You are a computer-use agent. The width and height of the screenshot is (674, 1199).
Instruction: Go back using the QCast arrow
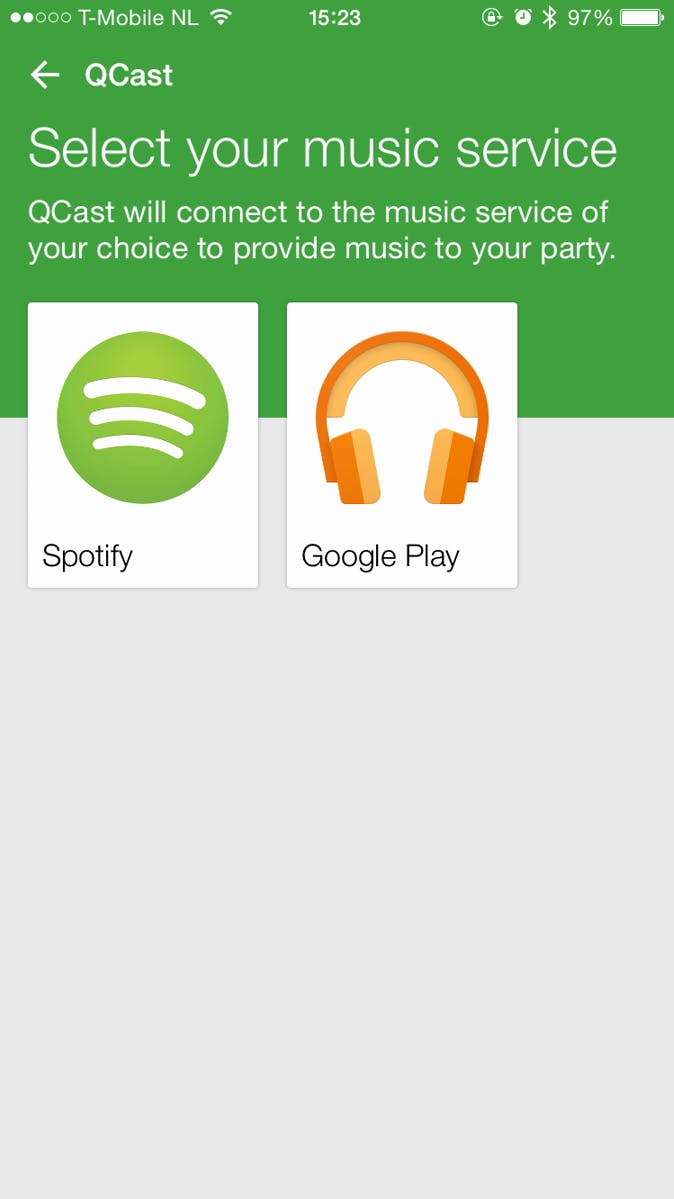45,75
